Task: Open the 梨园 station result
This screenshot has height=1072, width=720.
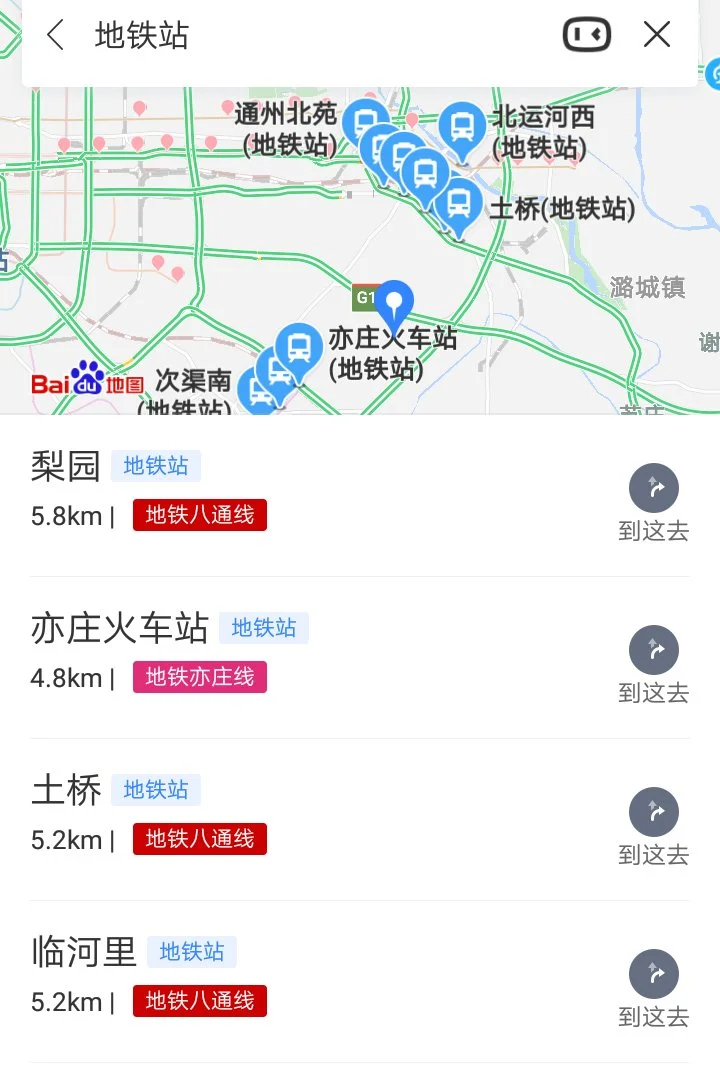Action: (63, 466)
